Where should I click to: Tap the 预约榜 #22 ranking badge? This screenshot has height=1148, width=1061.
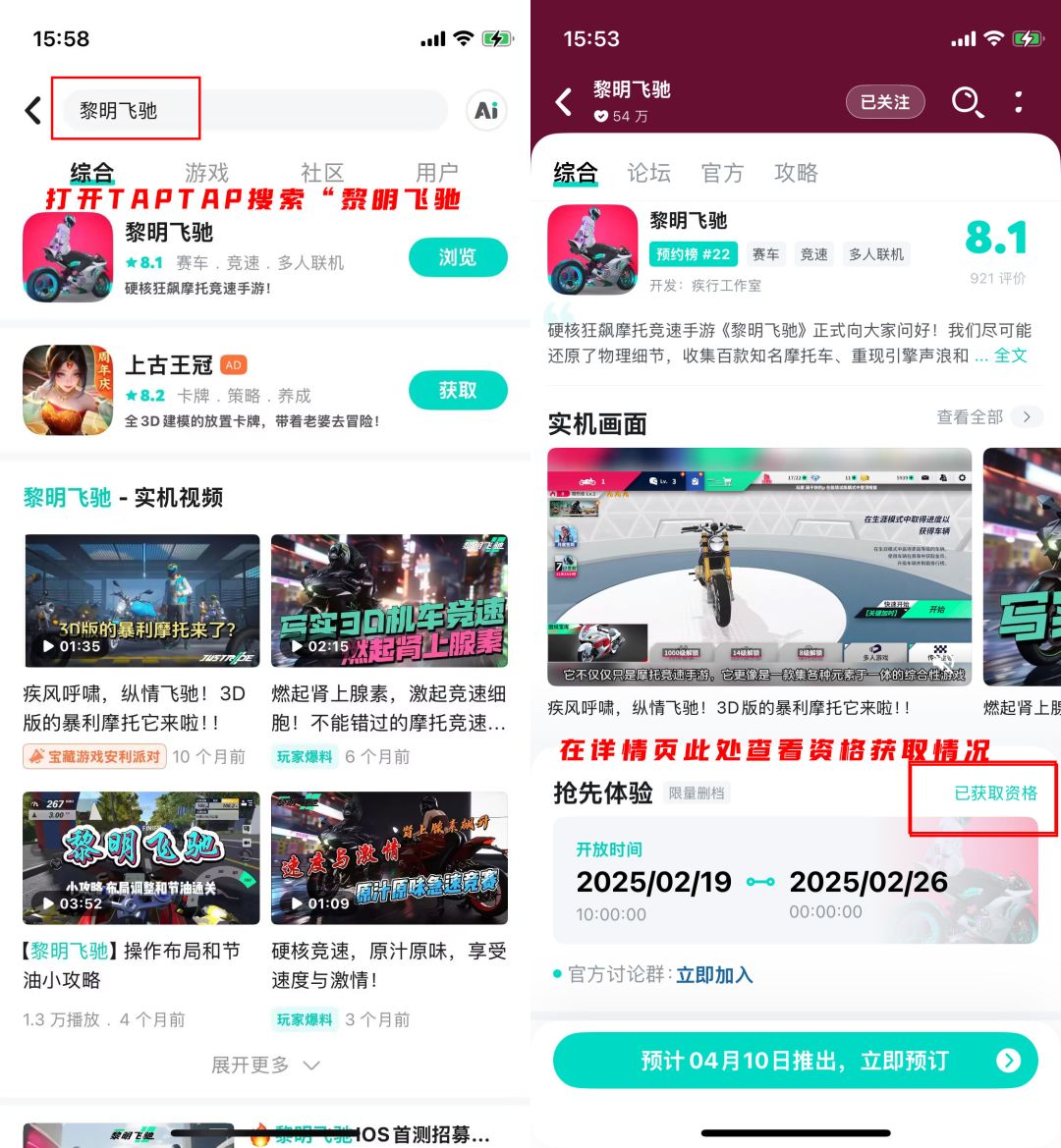click(692, 253)
